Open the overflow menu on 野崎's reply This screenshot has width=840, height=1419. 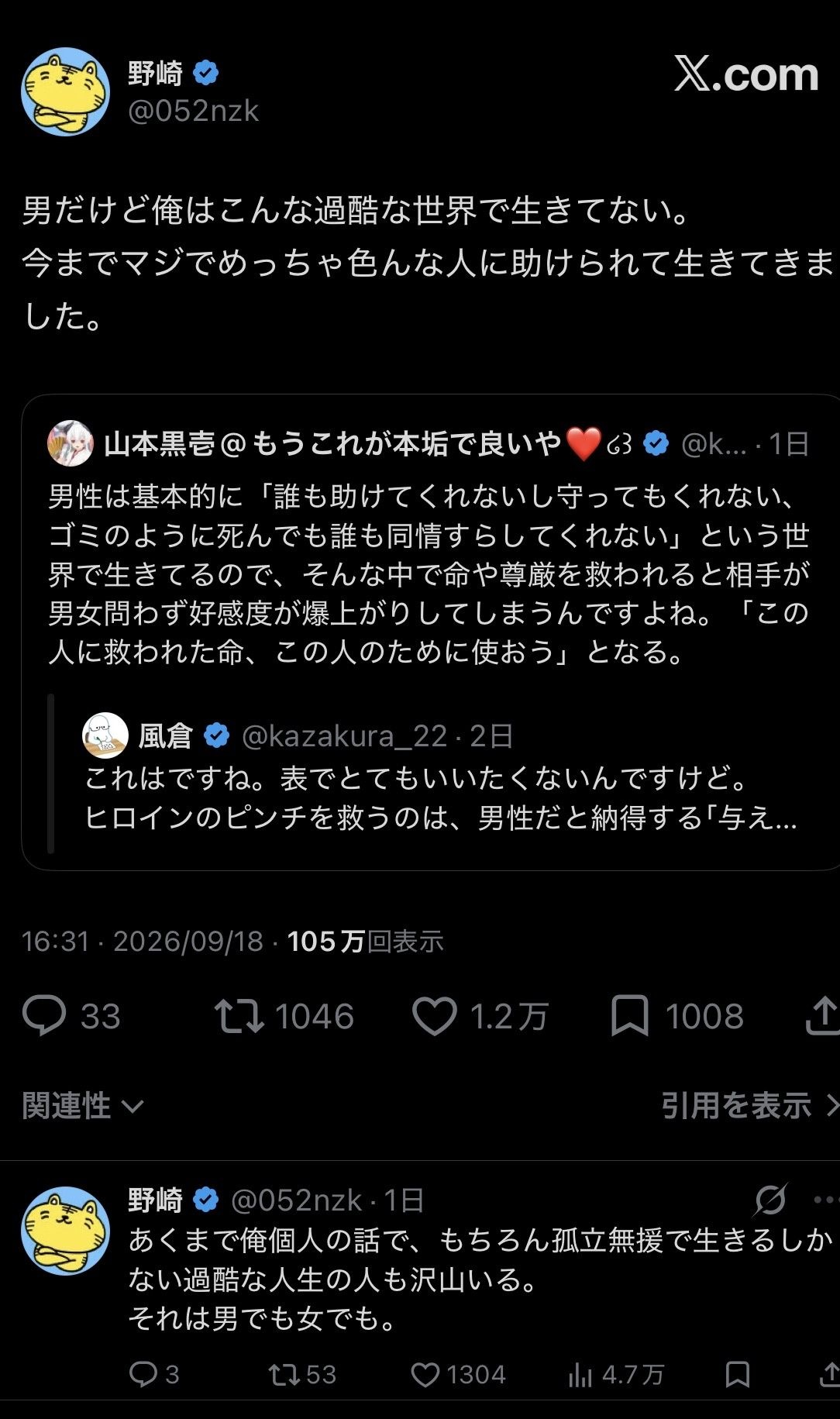tap(826, 1200)
